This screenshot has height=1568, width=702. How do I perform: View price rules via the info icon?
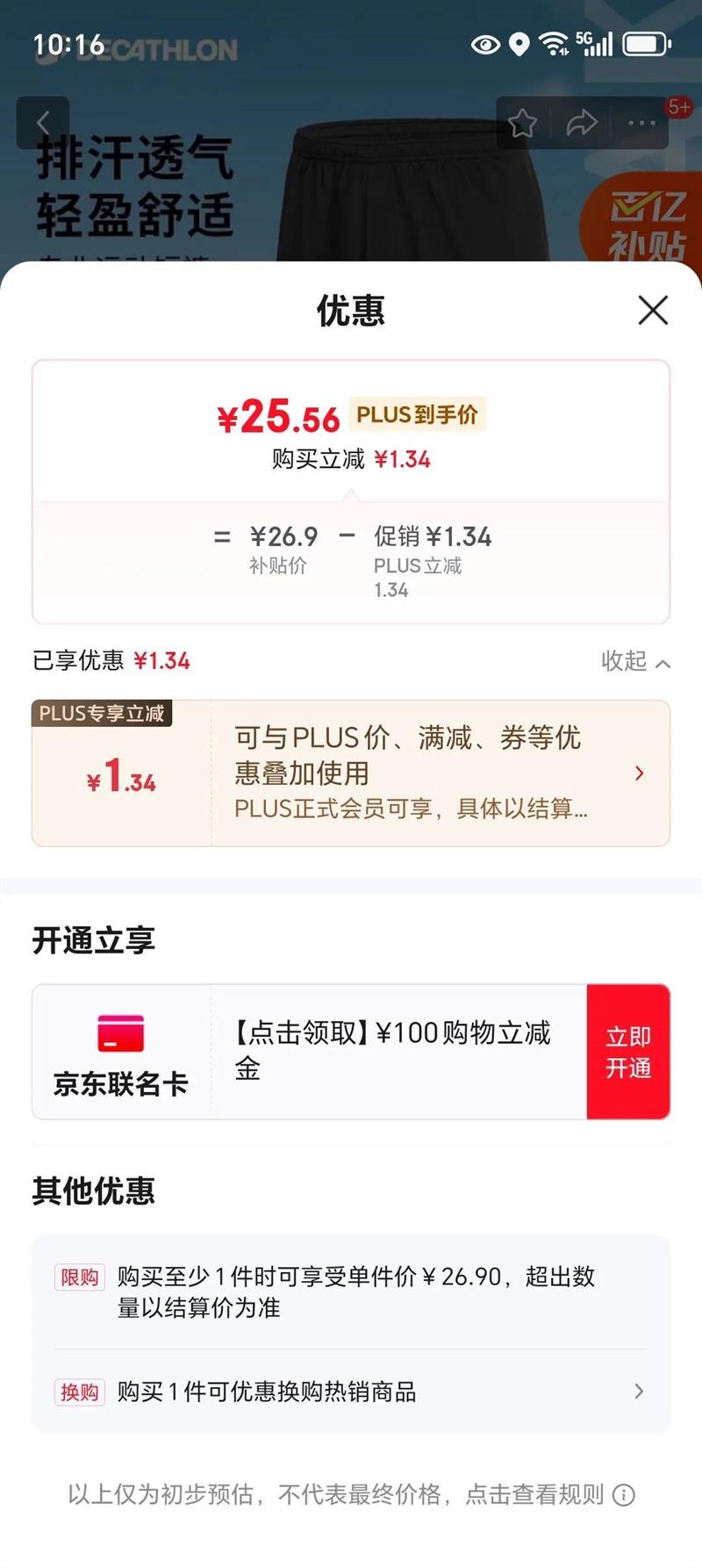[624, 1495]
